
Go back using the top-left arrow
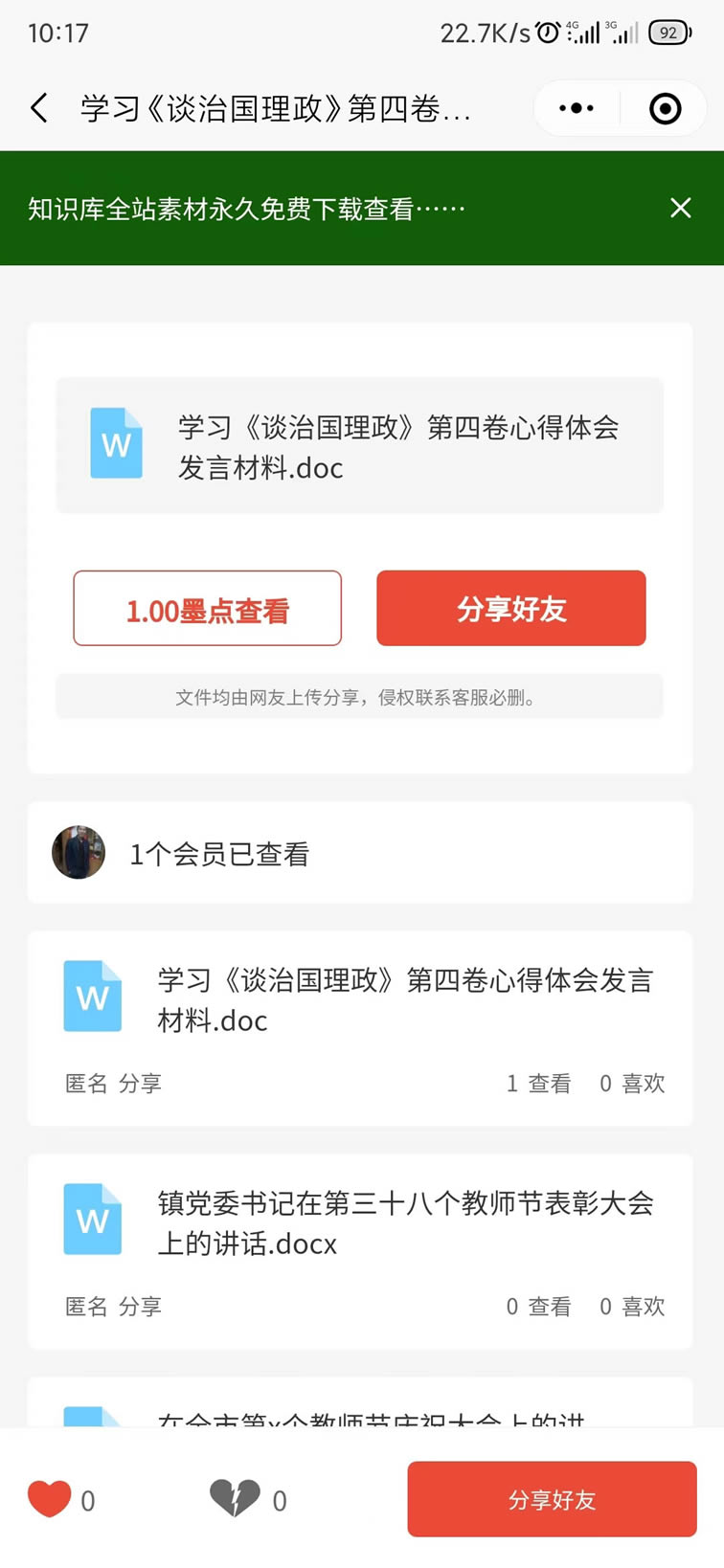pyautogui.click(x=39, y=108)
